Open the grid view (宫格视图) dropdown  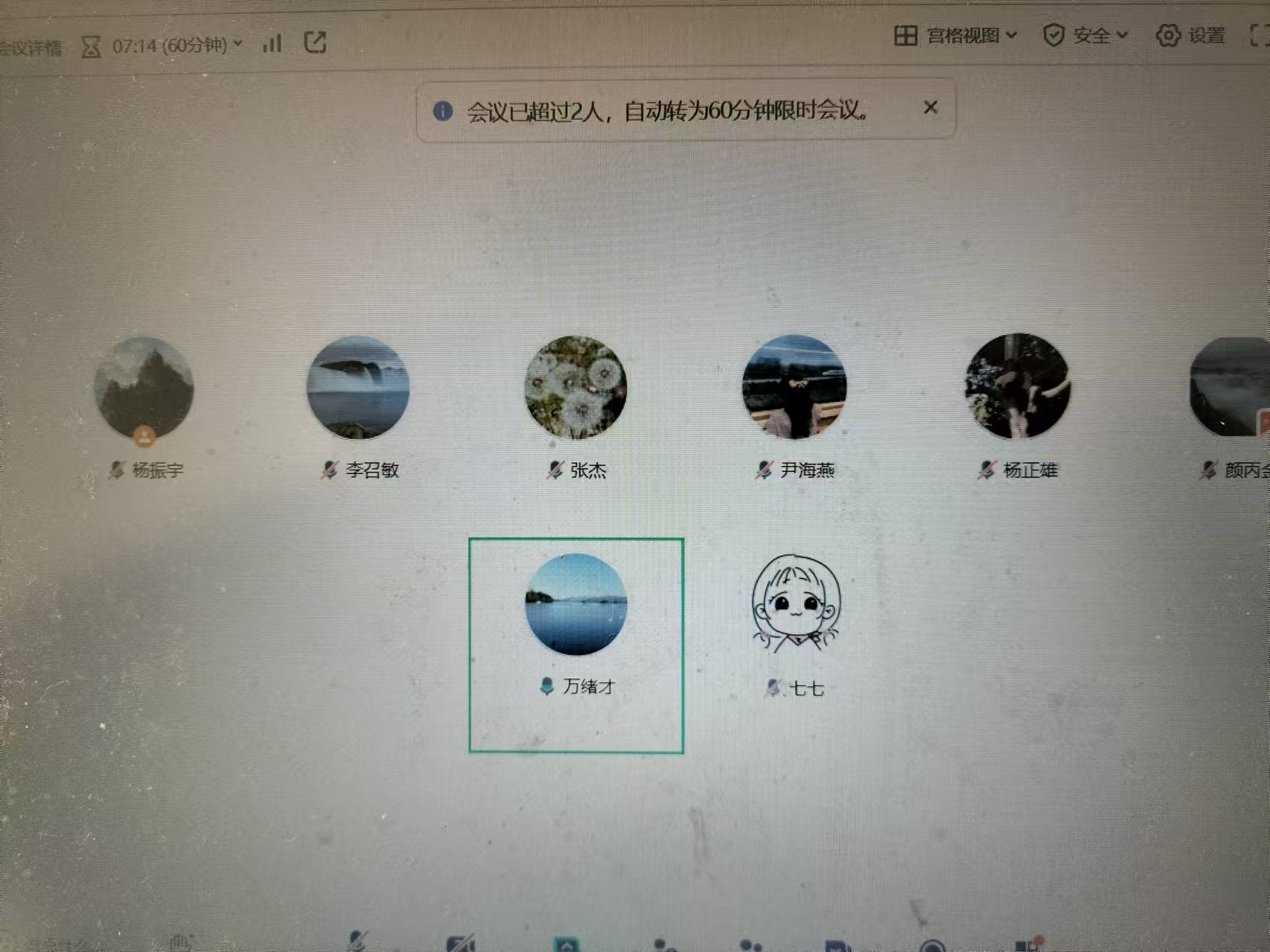point(955,35)
